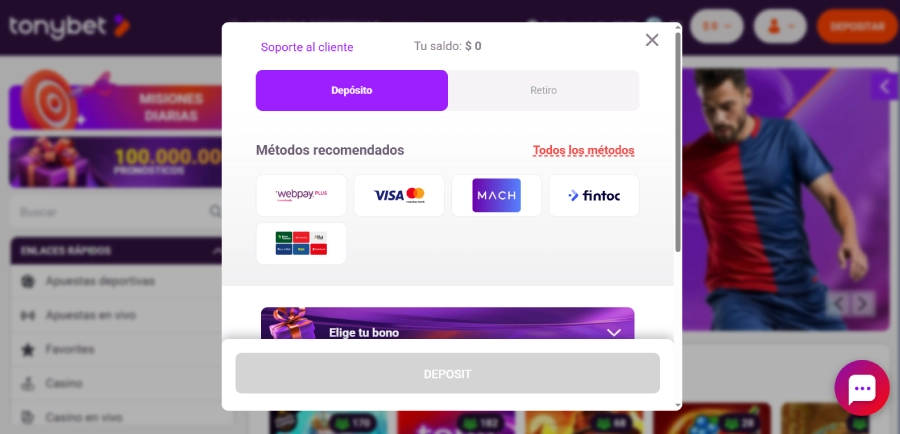
Task: Select the Depósito tab
Action: (x=352, y=90)
